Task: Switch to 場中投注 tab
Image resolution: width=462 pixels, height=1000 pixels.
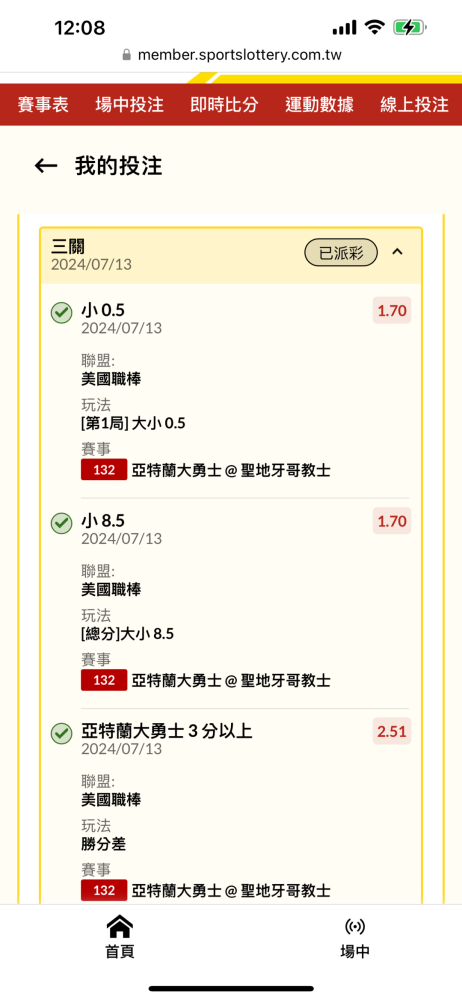Action: click(130, 105)
